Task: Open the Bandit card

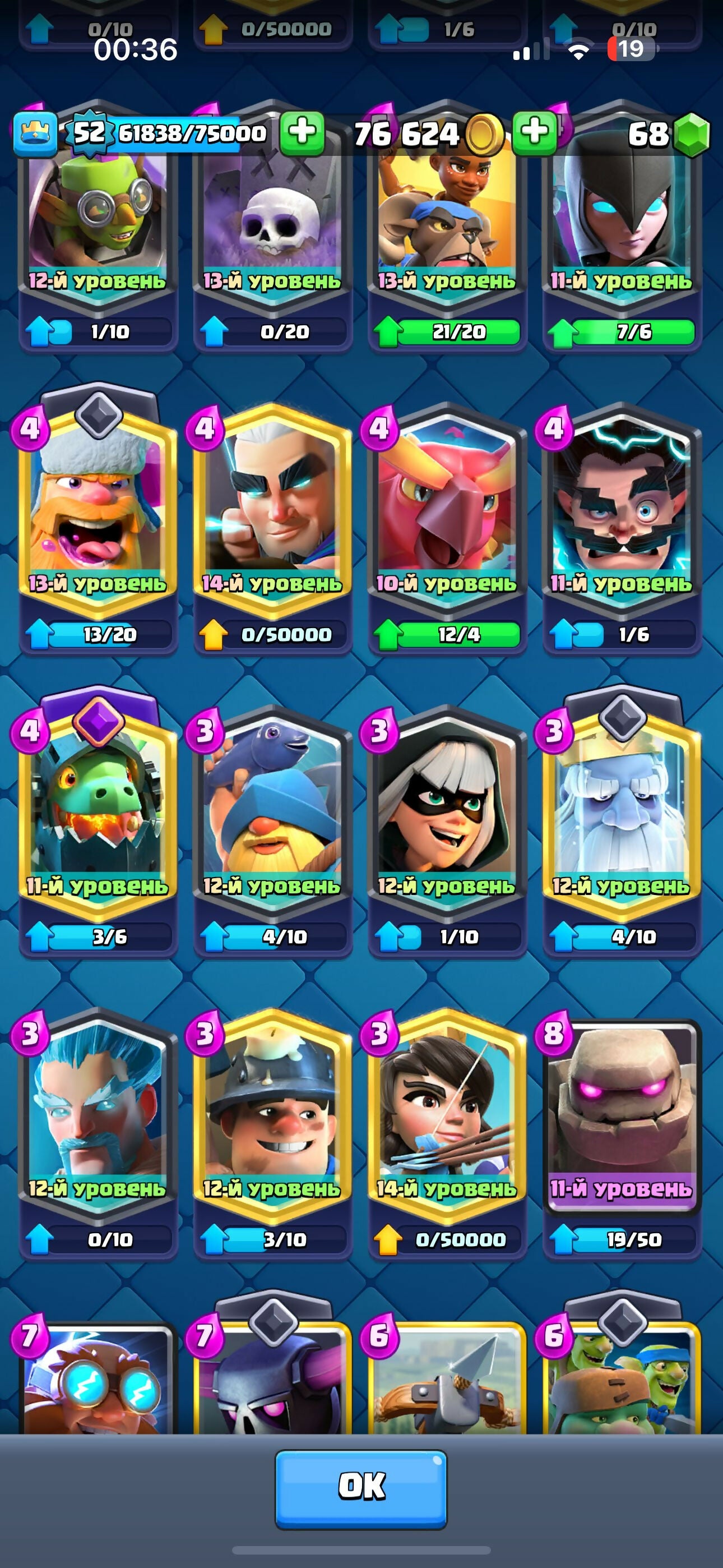Action: point(447,819)
